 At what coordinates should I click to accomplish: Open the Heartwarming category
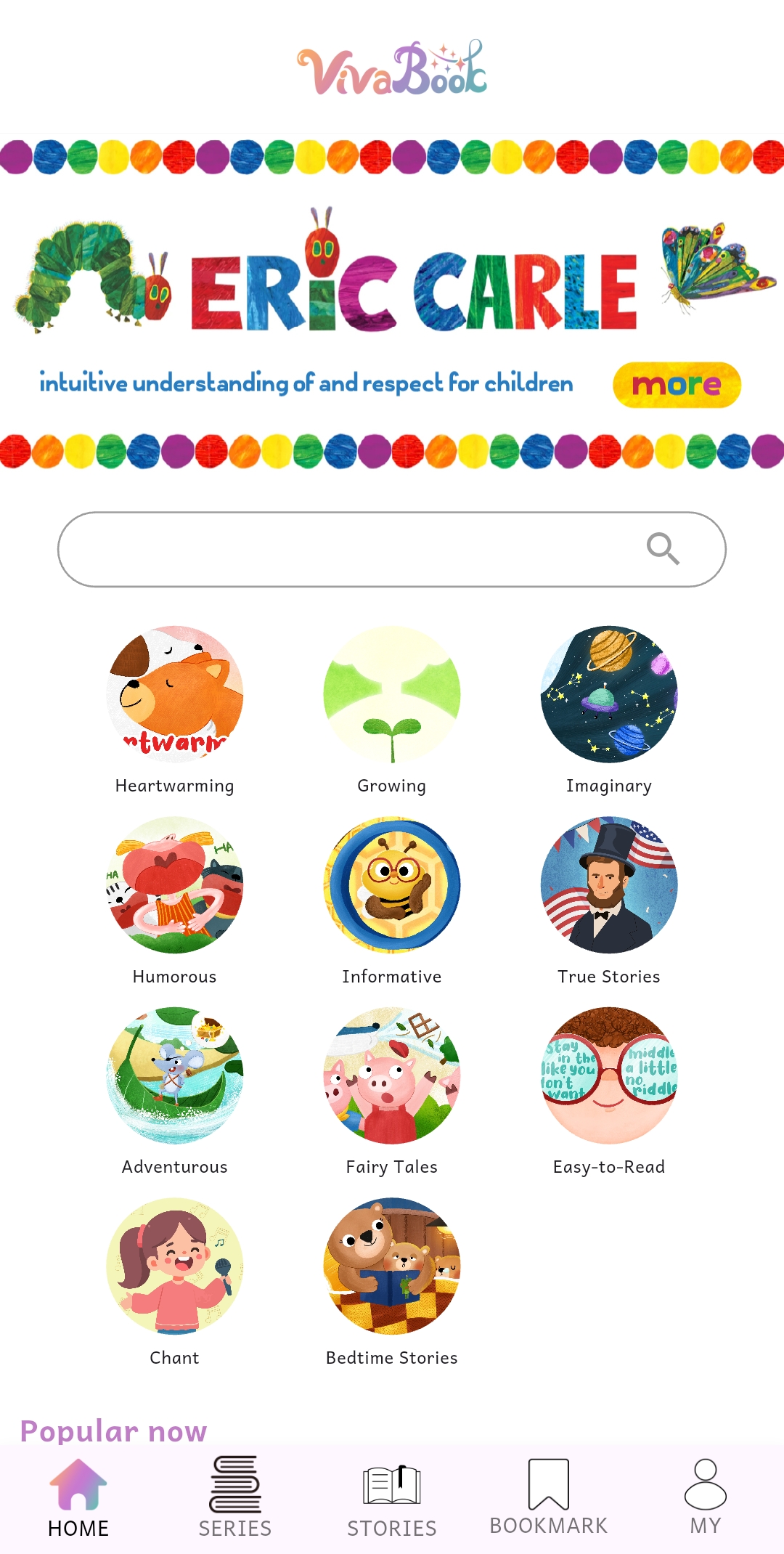[x=175, y=695]
